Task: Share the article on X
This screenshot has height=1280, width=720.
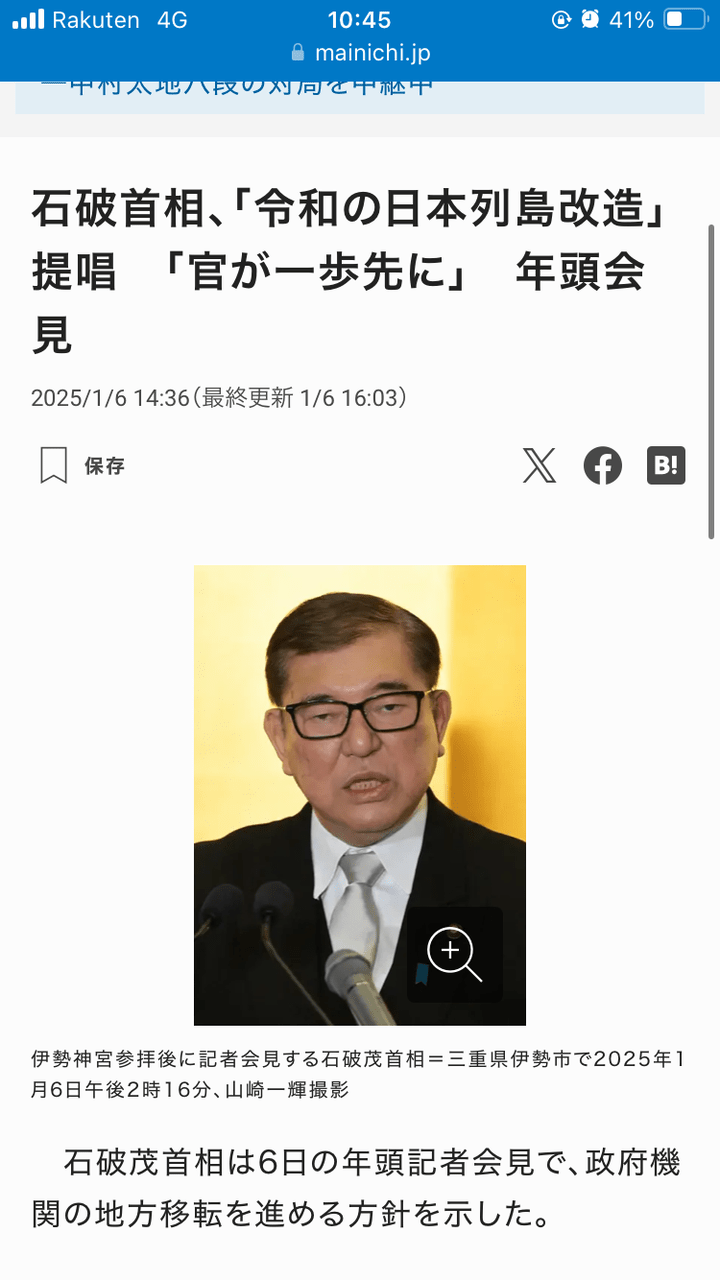Action: click(x=539, y=465)
